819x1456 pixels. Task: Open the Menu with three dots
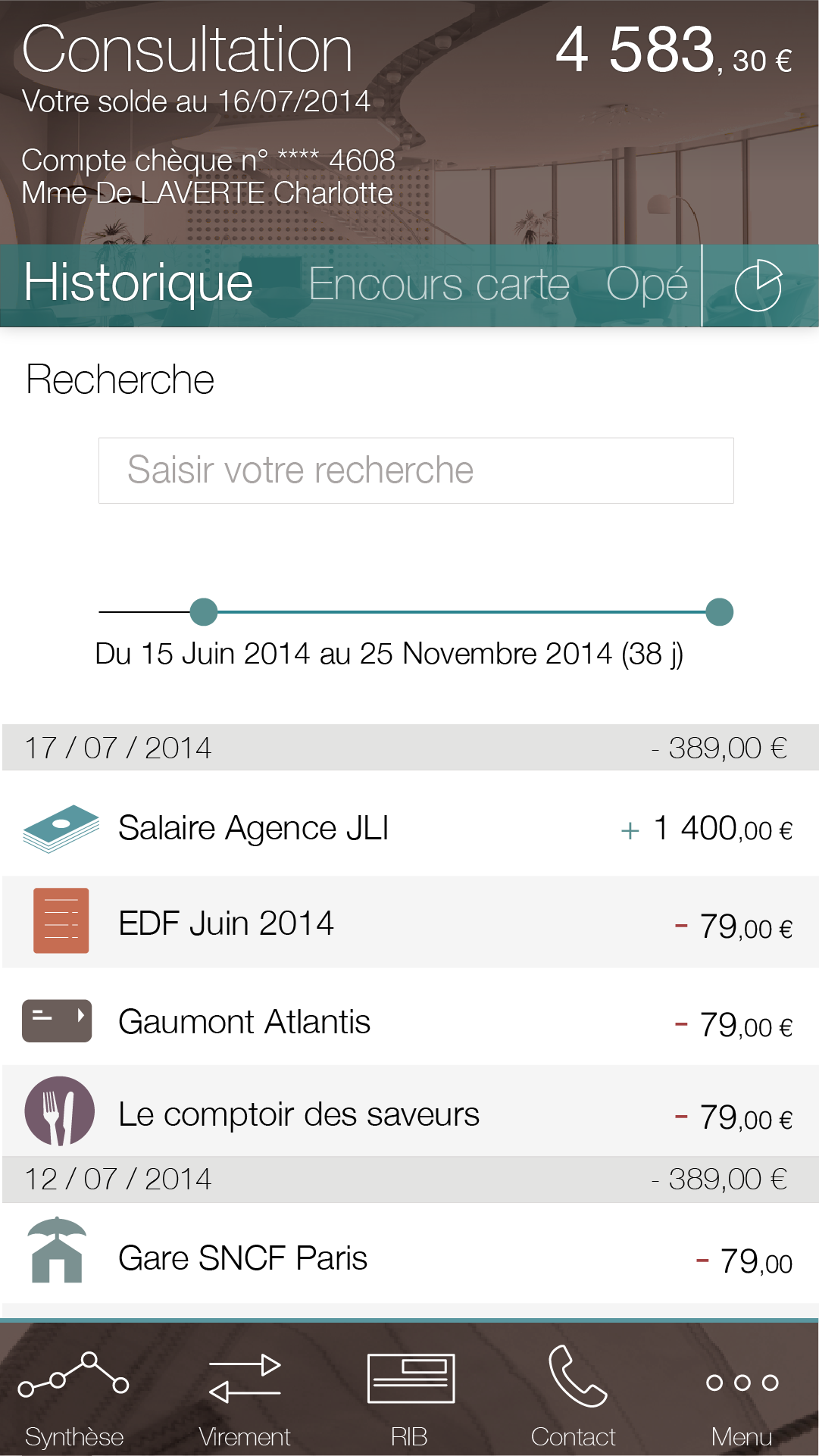click(742, 1398)
